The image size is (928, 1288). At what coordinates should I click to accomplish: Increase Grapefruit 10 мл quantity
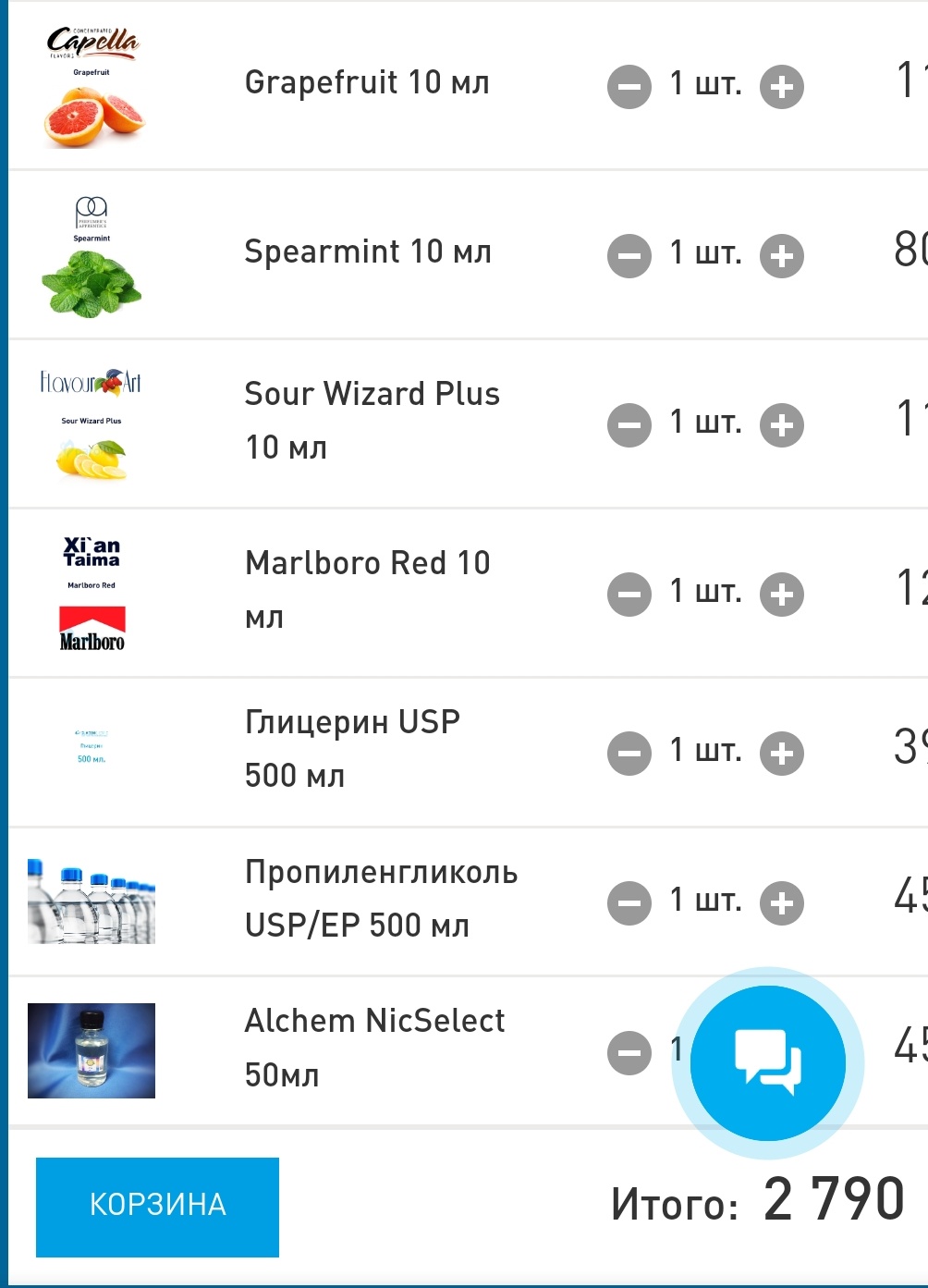coord(782,87)
